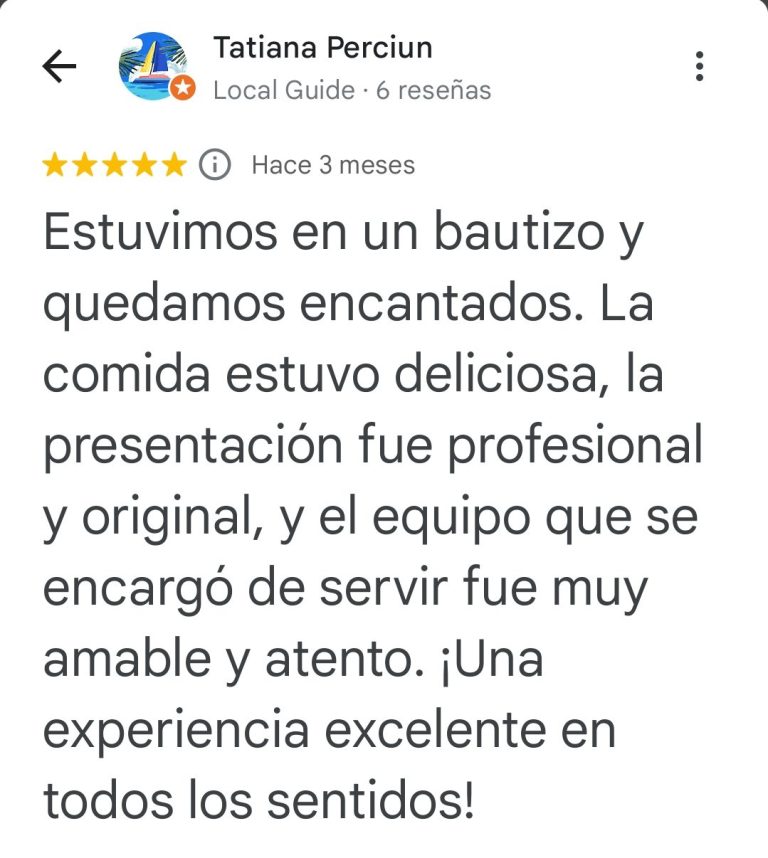Open Tatiana Perciun's profile picture
Viewport: 768px width, 858px height.
pyautogui.click(x=152, y=67)
